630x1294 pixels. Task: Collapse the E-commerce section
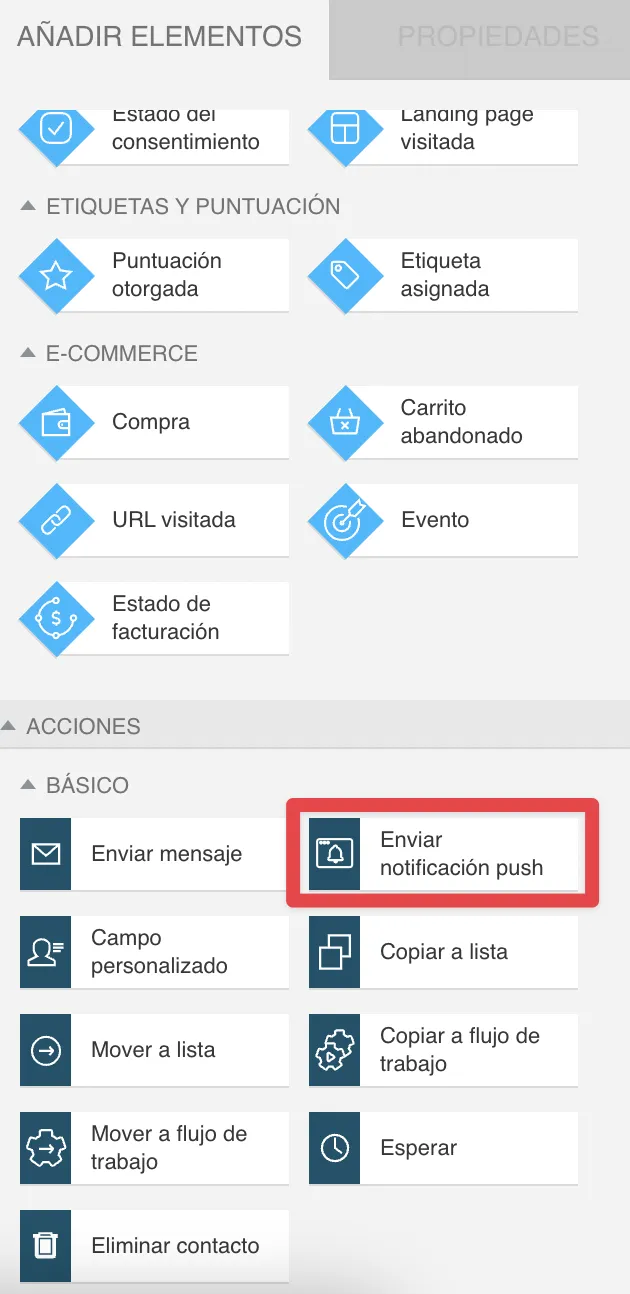pos(109,353)
